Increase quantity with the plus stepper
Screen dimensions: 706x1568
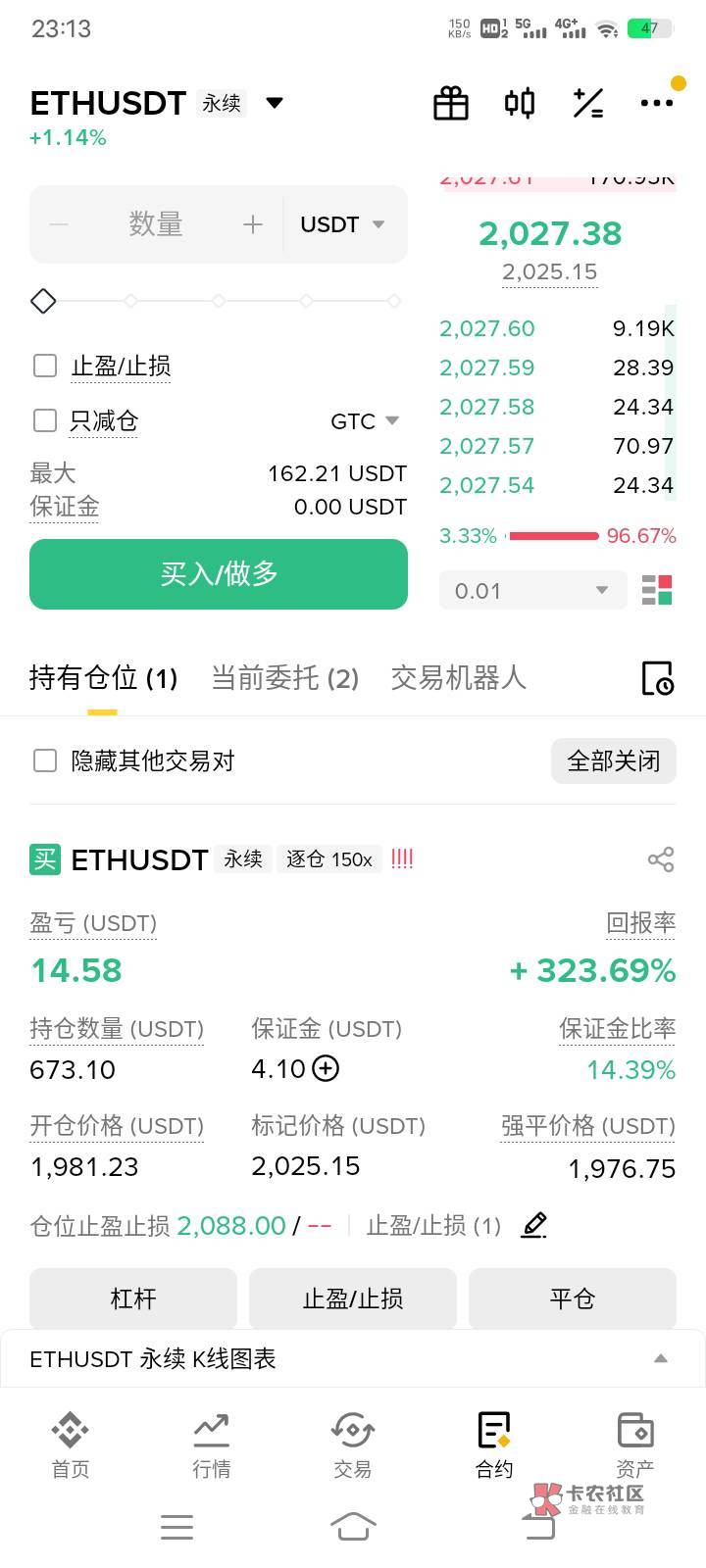[x=253, y=224]
